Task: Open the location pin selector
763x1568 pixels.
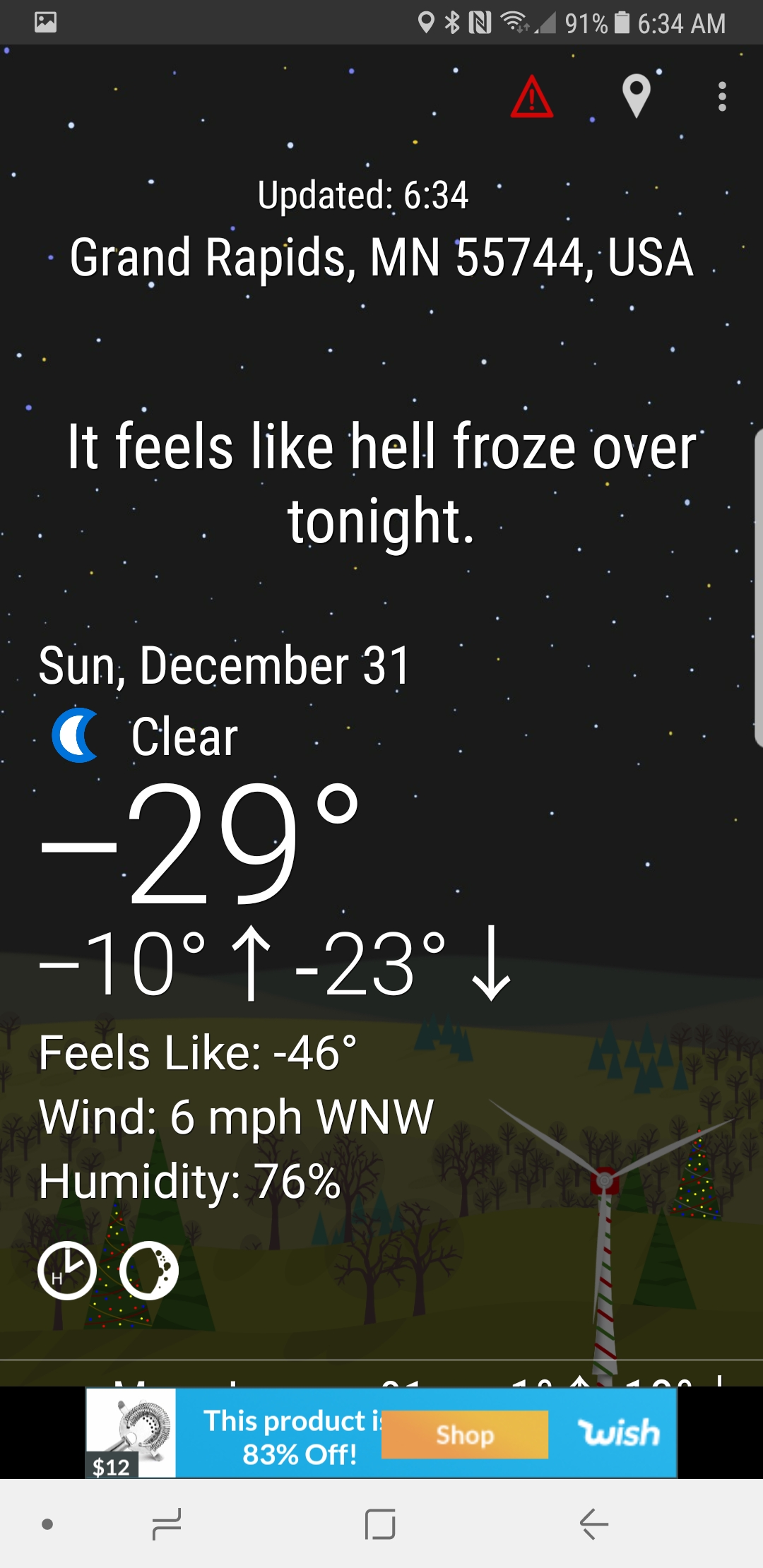Action: [x=636, y=95]
